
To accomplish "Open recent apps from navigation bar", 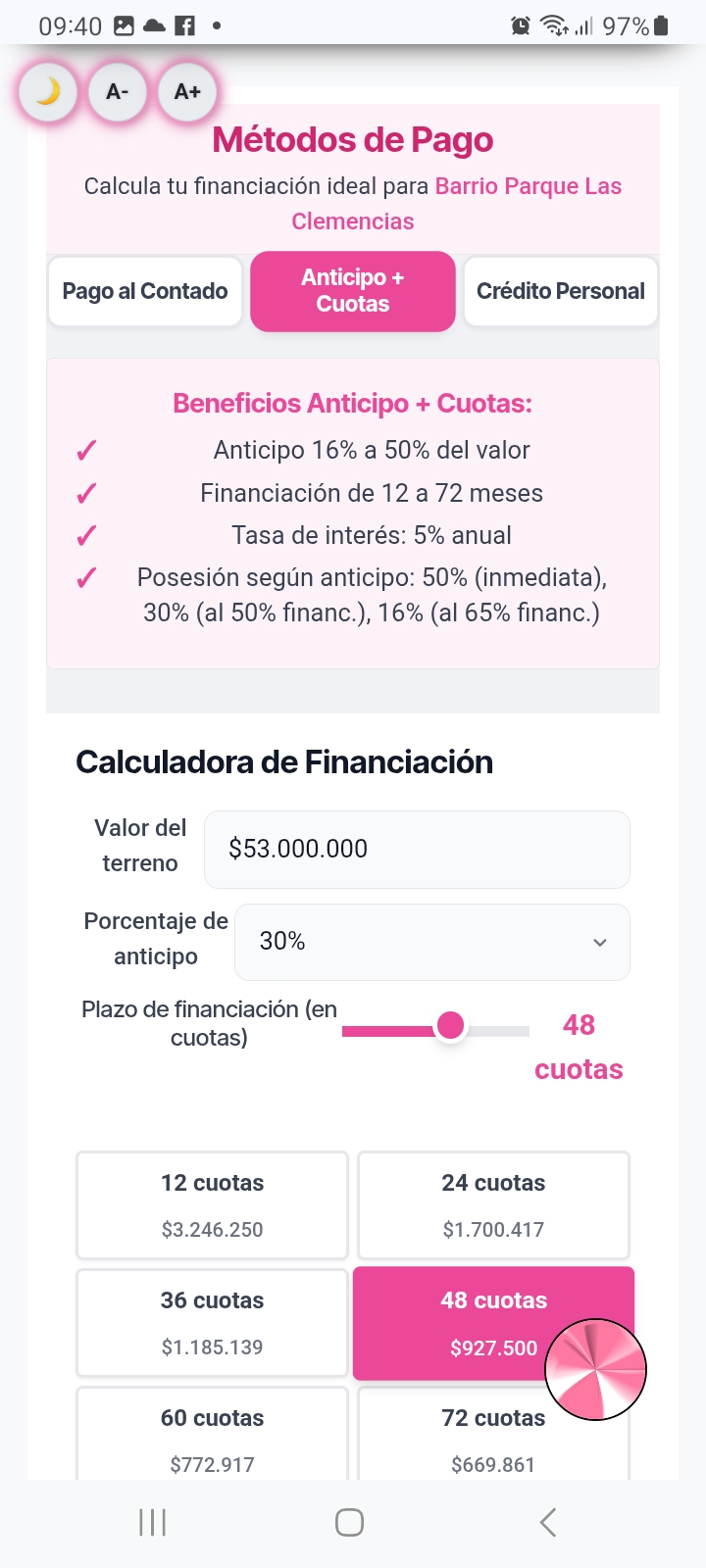I will tap(153, 1522).
